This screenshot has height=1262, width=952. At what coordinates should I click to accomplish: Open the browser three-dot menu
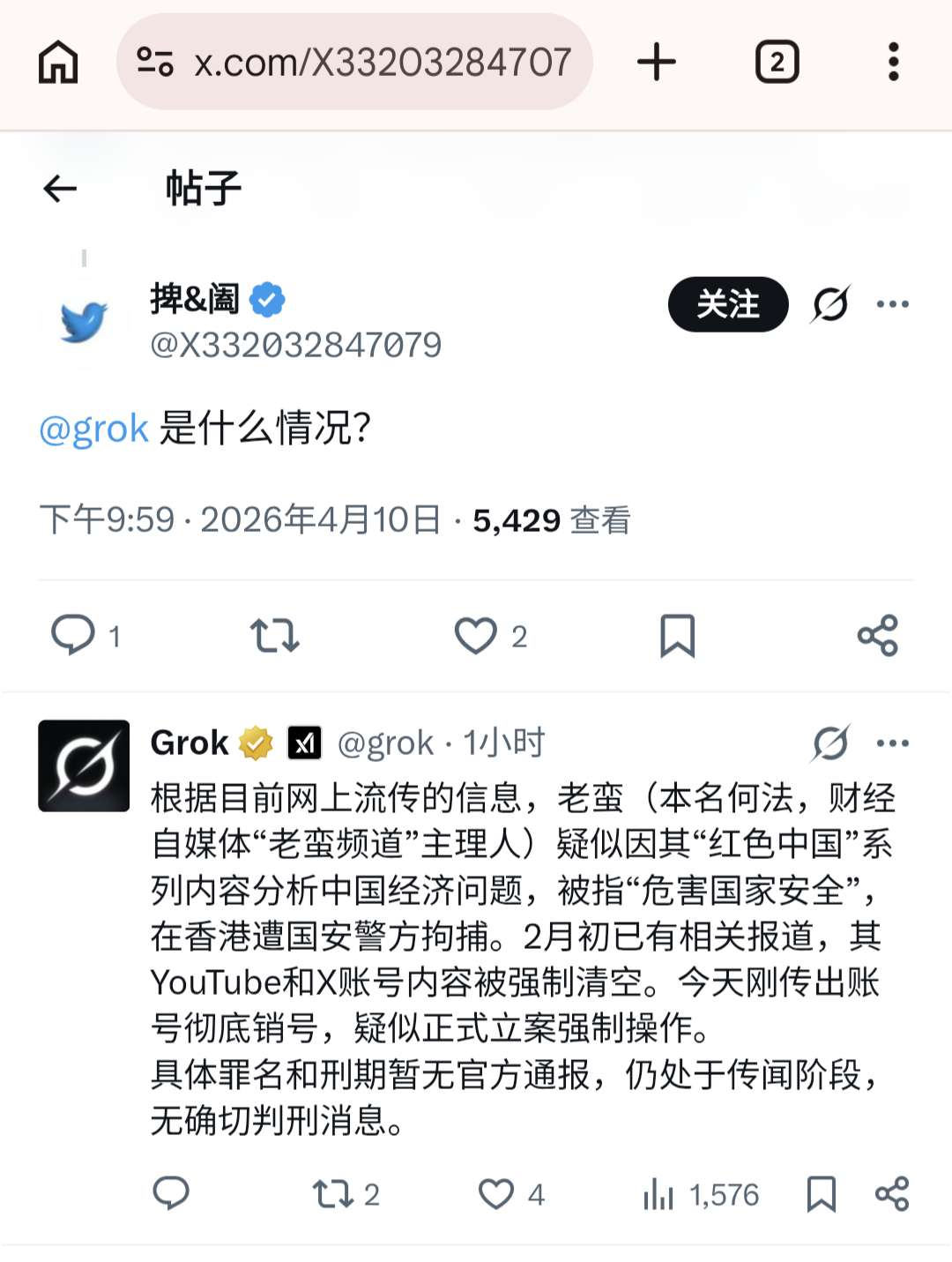[893, 63]
